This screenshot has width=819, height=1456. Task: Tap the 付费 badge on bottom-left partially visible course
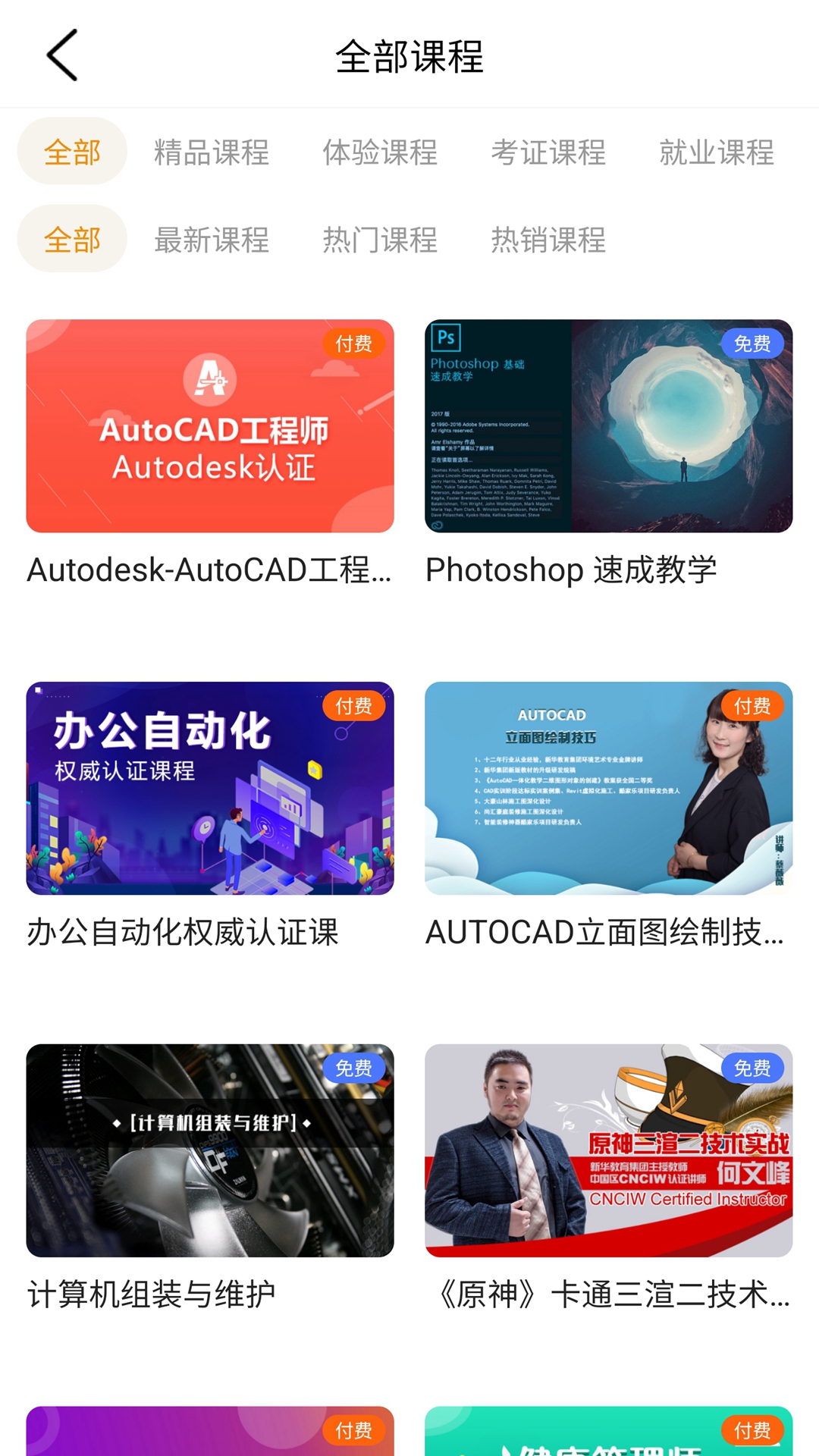coord(355,1430)
